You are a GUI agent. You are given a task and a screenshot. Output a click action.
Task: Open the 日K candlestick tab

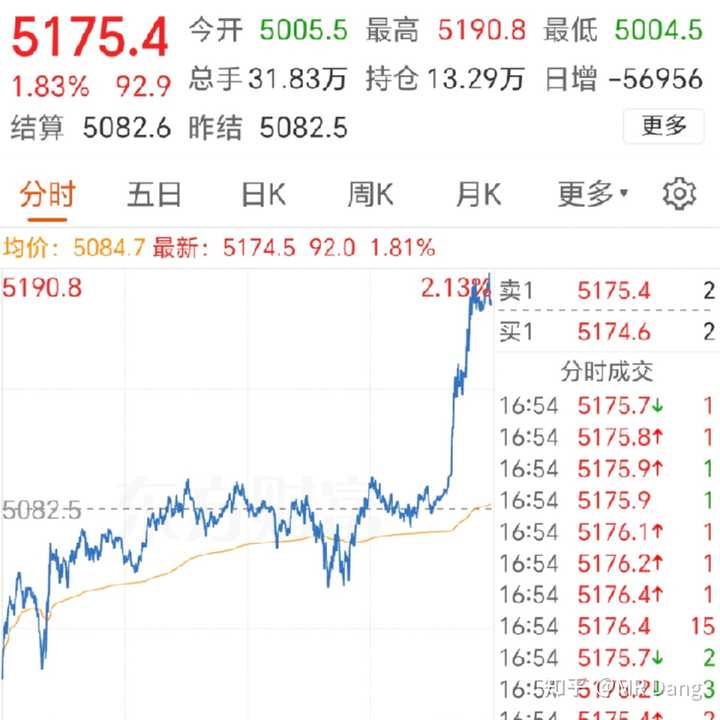point(264,194)
